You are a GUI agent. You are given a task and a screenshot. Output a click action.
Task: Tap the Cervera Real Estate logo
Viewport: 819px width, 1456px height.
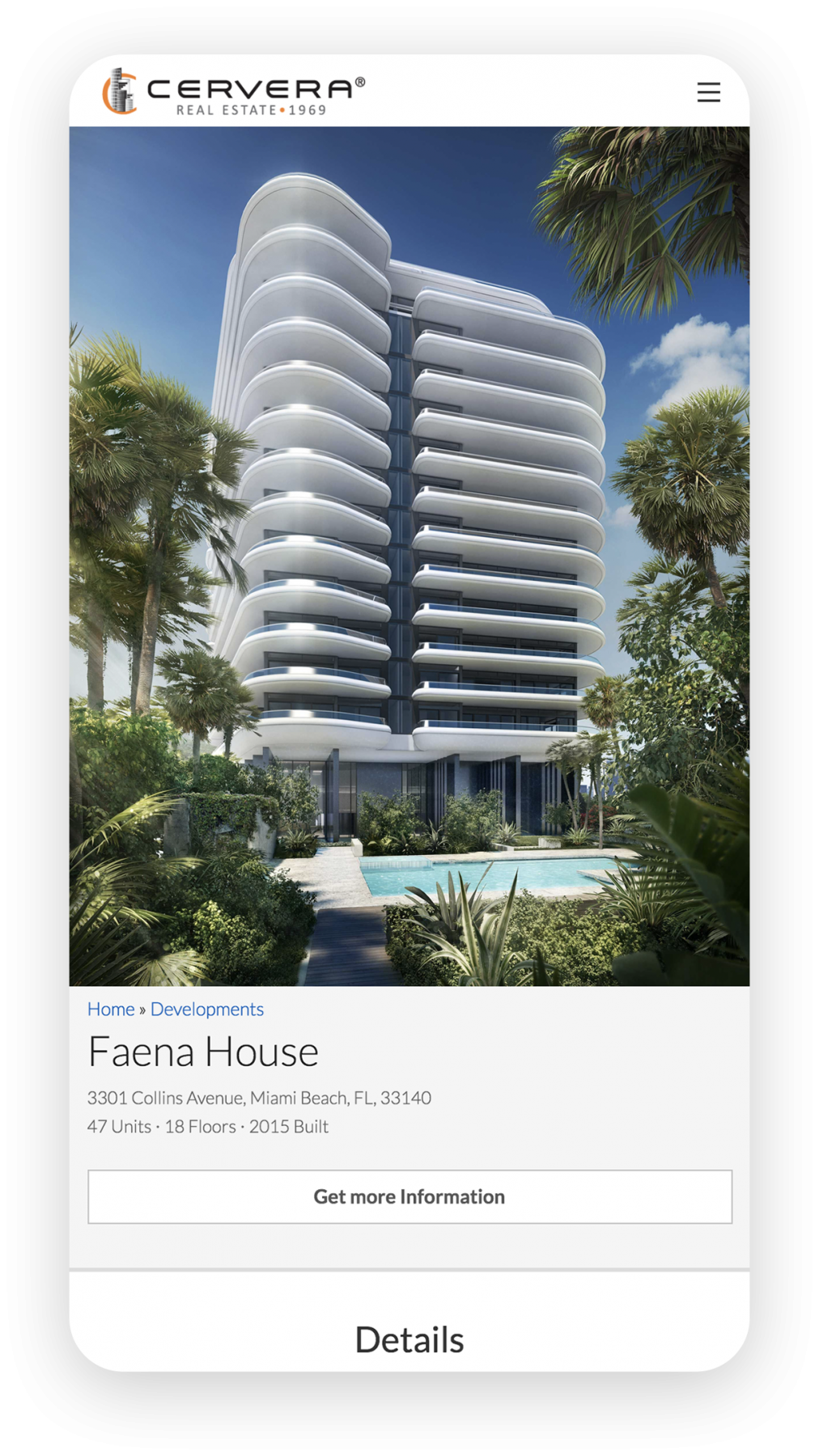[x=234, y=92]
